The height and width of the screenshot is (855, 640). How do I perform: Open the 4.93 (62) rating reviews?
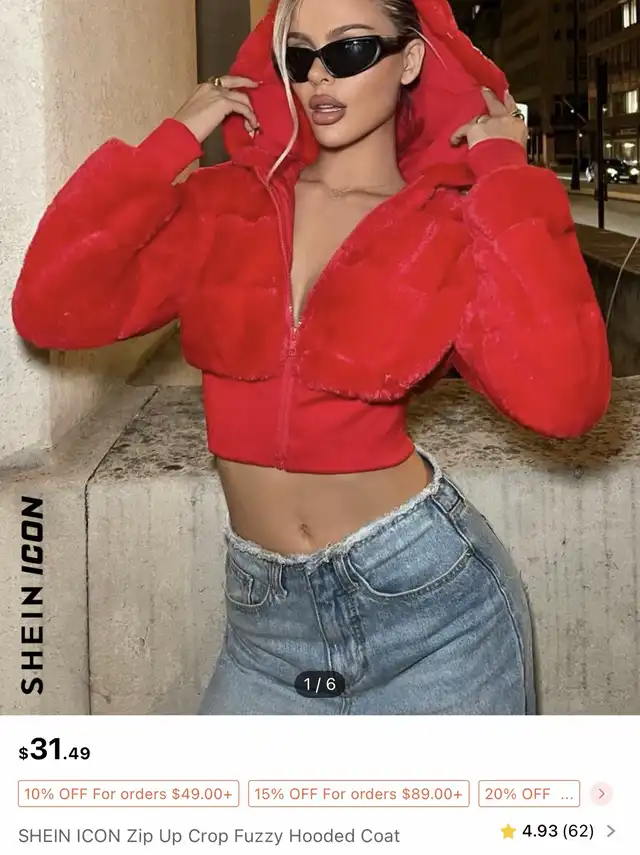[x=558, y=832]
